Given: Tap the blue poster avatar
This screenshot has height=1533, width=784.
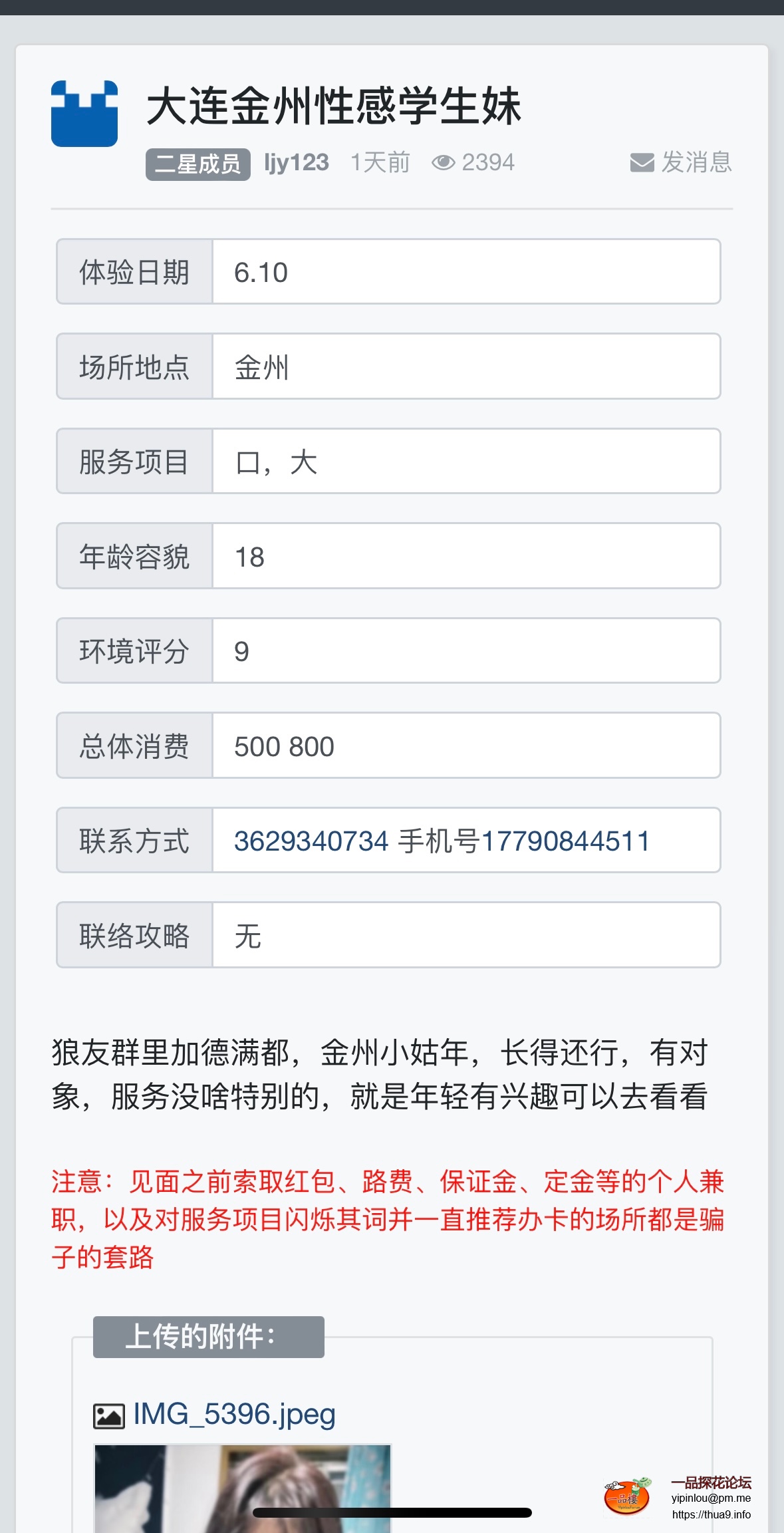Looking at the screenshot, I should (x=84, y=114).
